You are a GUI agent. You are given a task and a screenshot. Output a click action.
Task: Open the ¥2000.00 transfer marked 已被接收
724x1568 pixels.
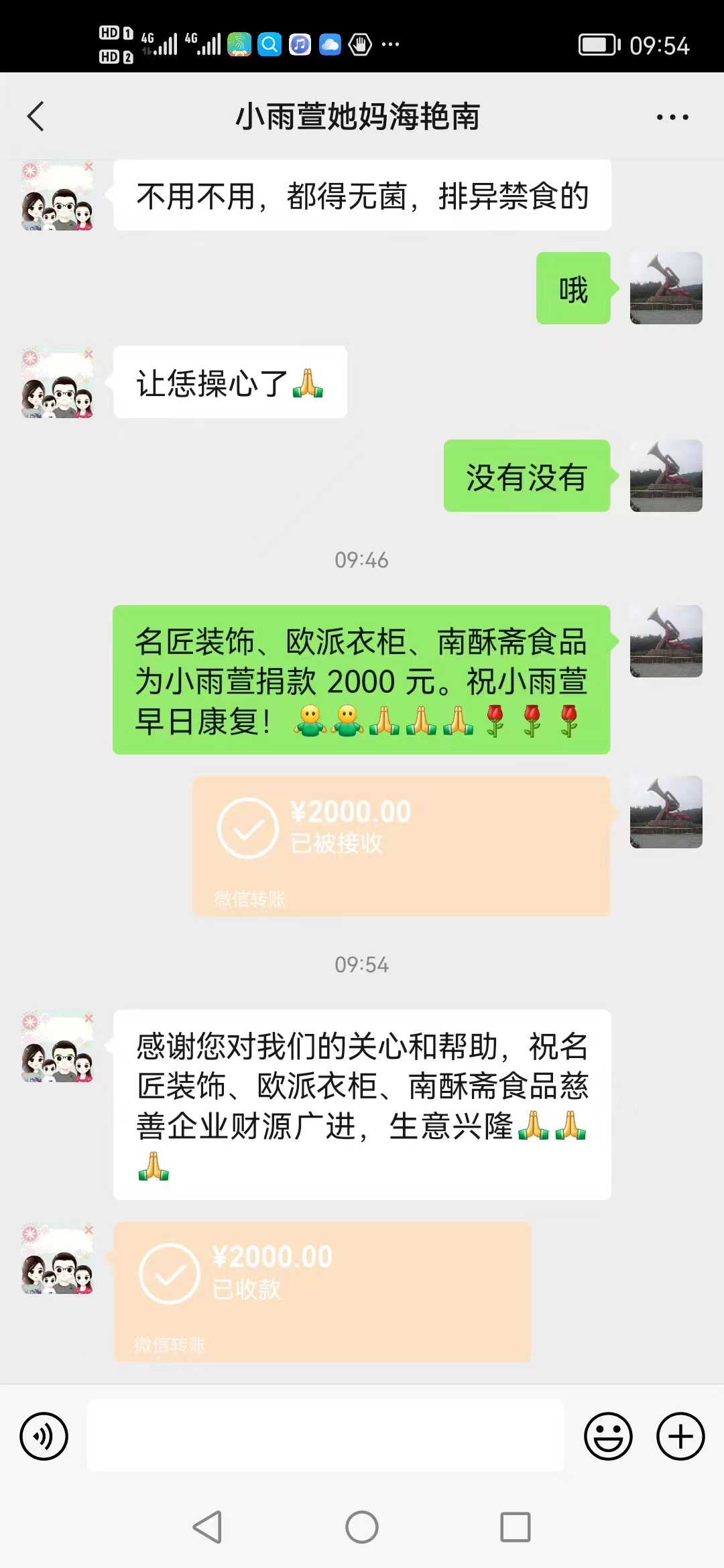click(x=401, y=846)
